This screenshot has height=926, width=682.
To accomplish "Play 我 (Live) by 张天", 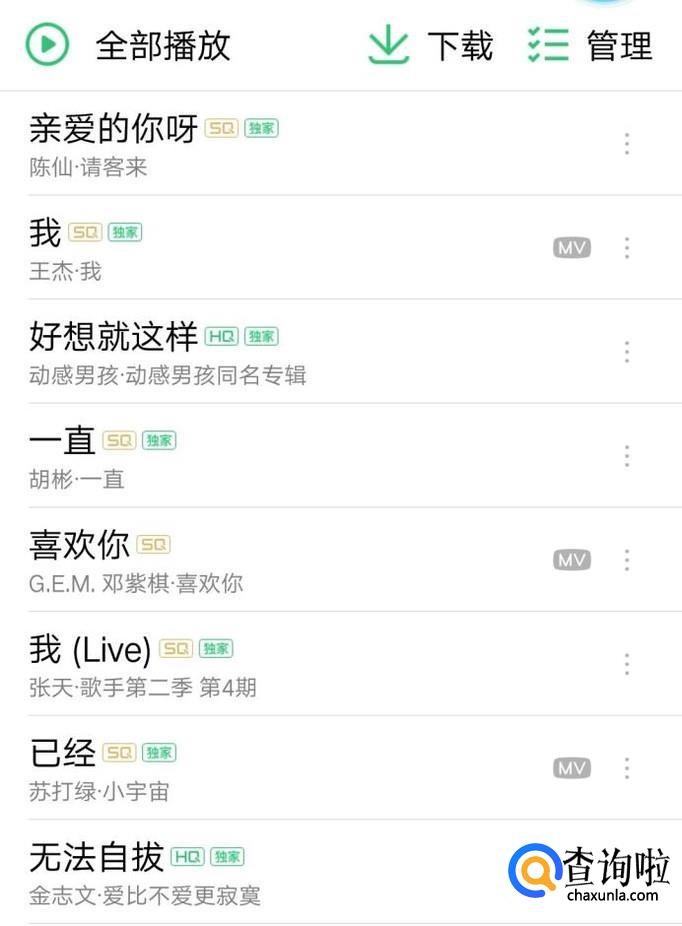I will point(90,650).
